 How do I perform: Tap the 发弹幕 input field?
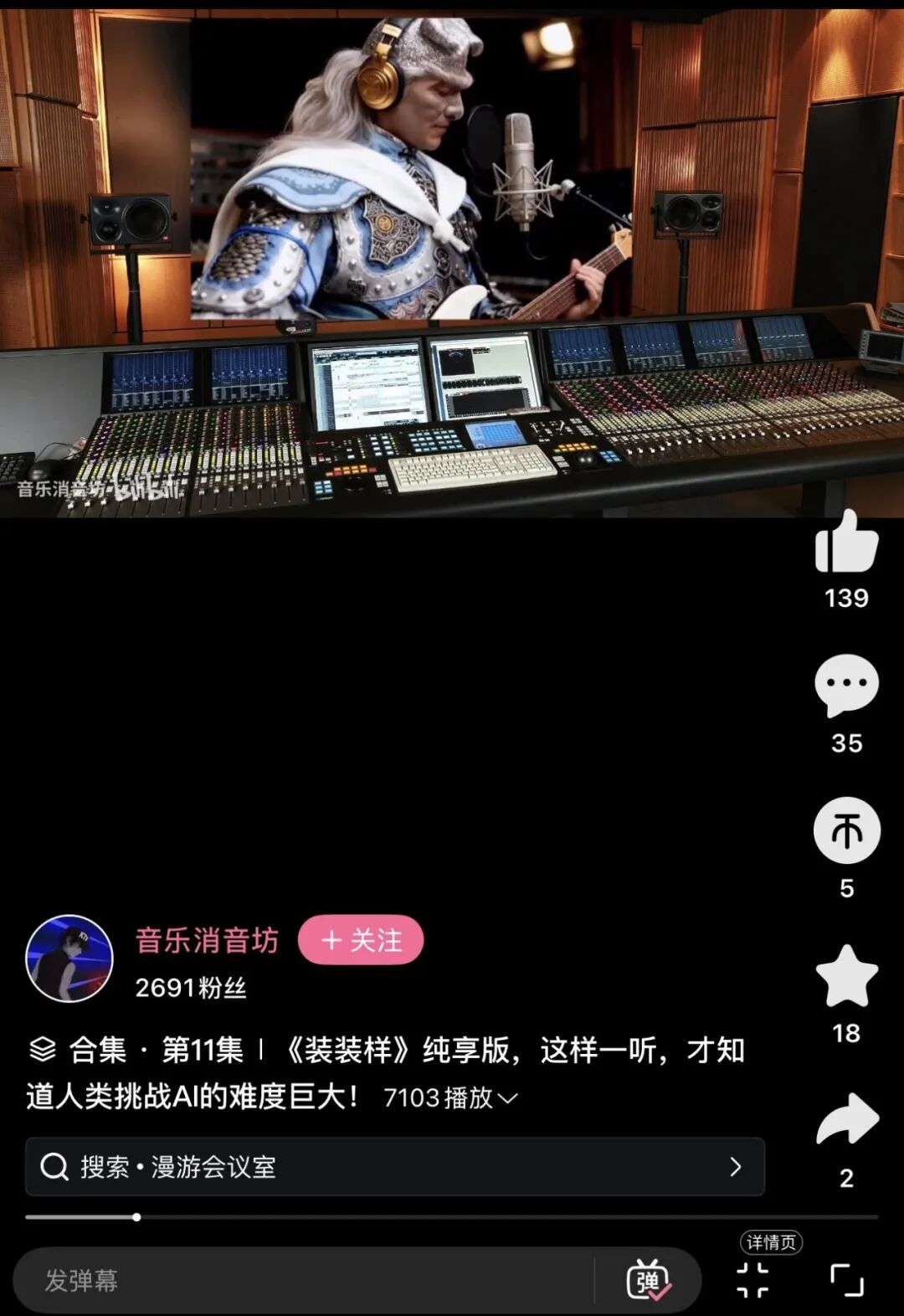301,1280
